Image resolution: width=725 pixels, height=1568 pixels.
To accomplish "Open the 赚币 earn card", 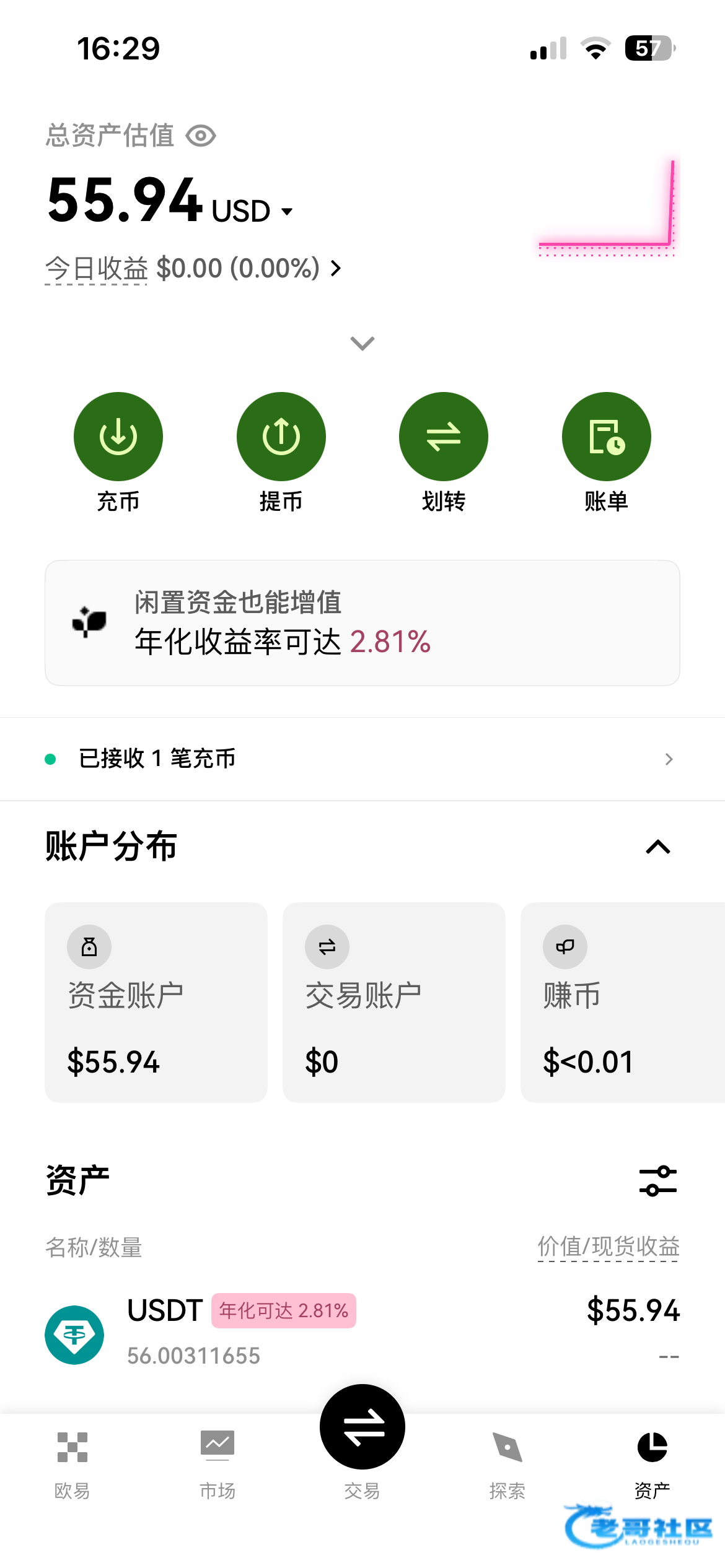I will (x=622, y=1002).
